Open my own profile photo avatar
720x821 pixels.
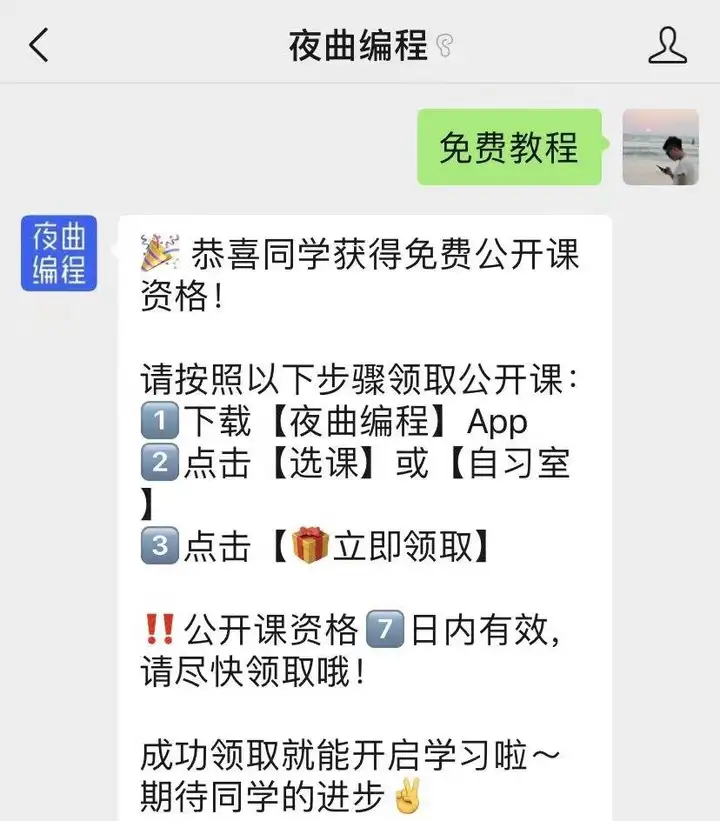pyautogui.click(x=660, y=147)
